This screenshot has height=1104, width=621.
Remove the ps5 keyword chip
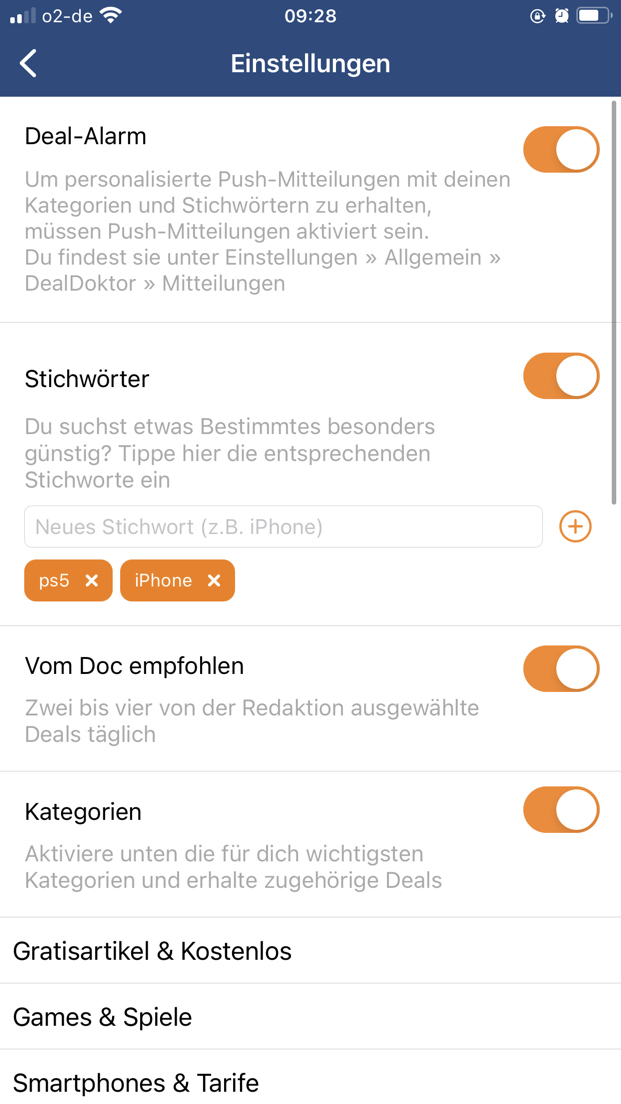point(92,580)
